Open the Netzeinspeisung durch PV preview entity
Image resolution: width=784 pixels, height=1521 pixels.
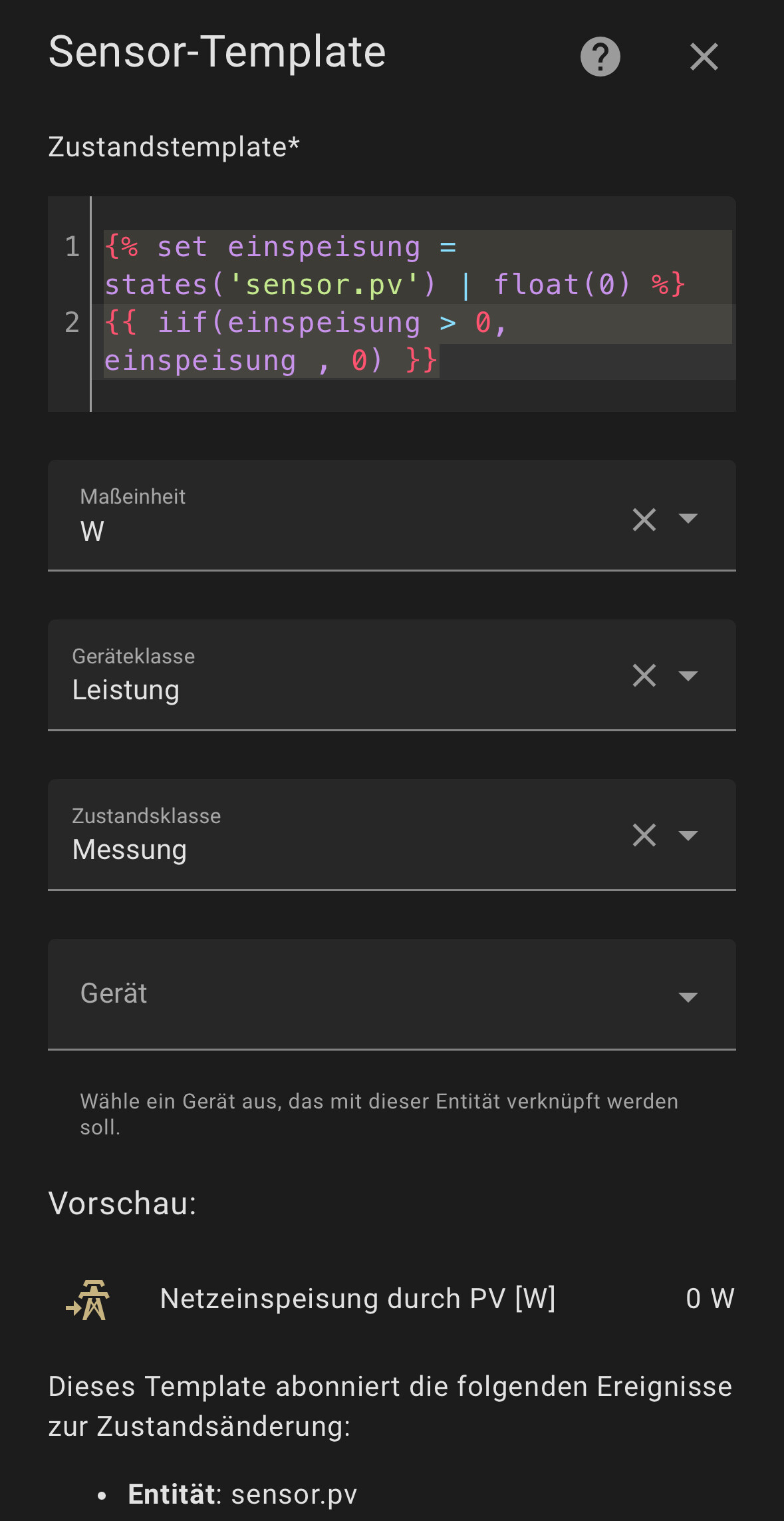[x=392, y=1298]
